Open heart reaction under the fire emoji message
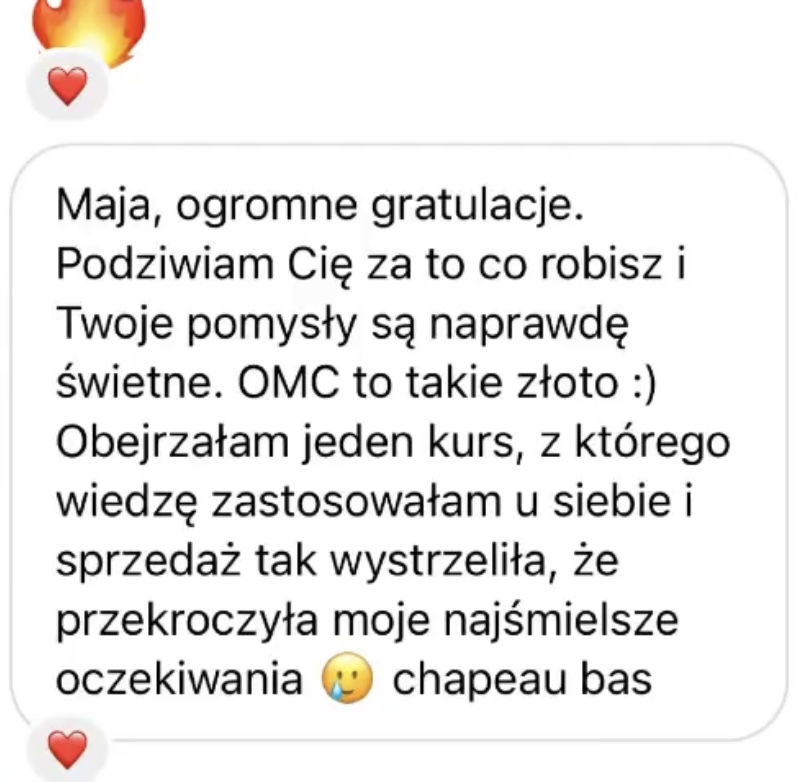Image resolution: width=803 pixels, height=782 pixels. [69, 89]
